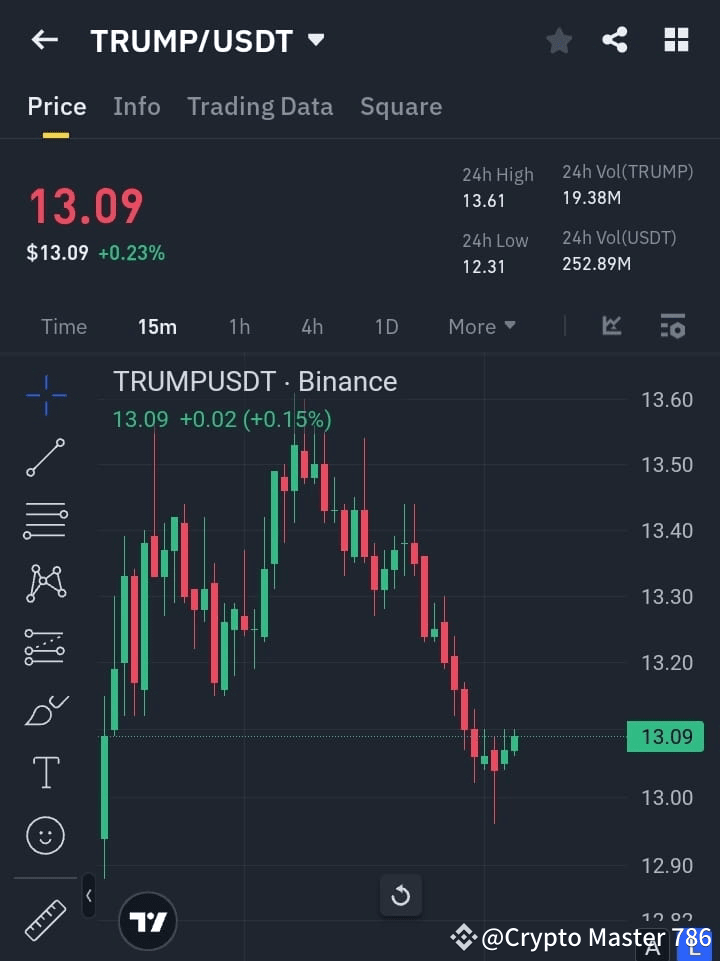Open the emoji sticker tool
The width and height of the screenshot is (720, 961).
pyautogui.click(x=45, y=835)
